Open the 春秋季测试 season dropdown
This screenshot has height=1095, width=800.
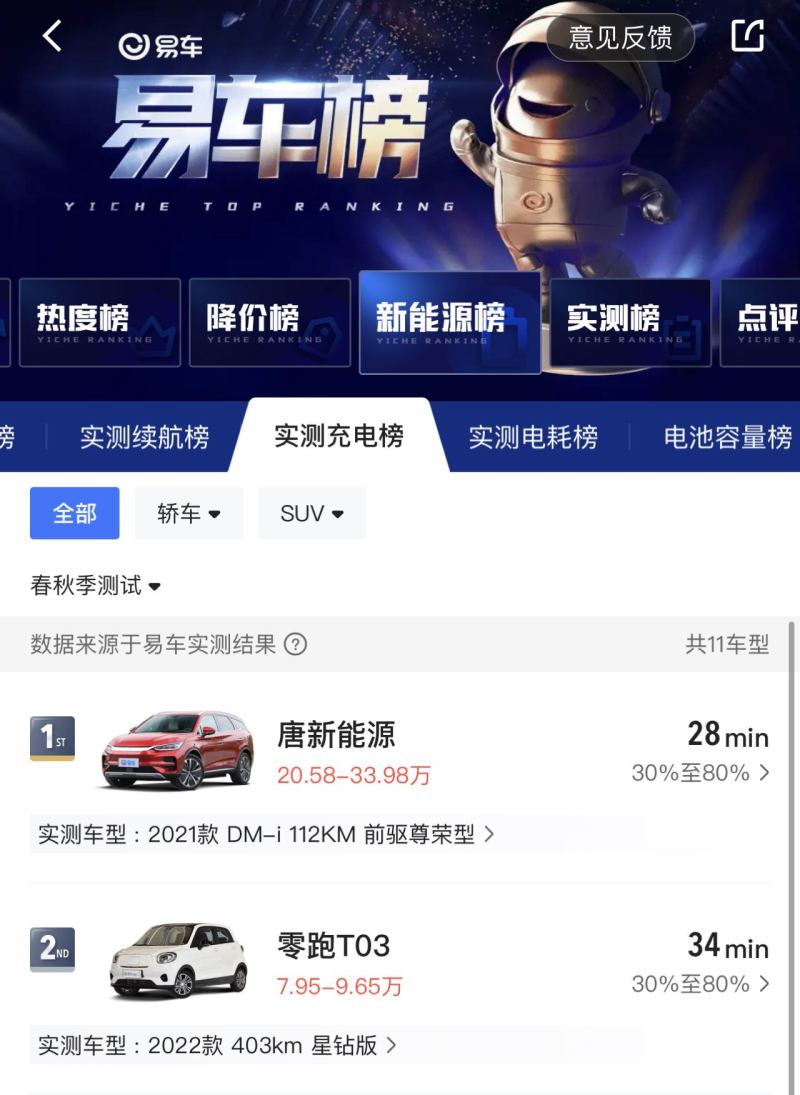(96, 585)
